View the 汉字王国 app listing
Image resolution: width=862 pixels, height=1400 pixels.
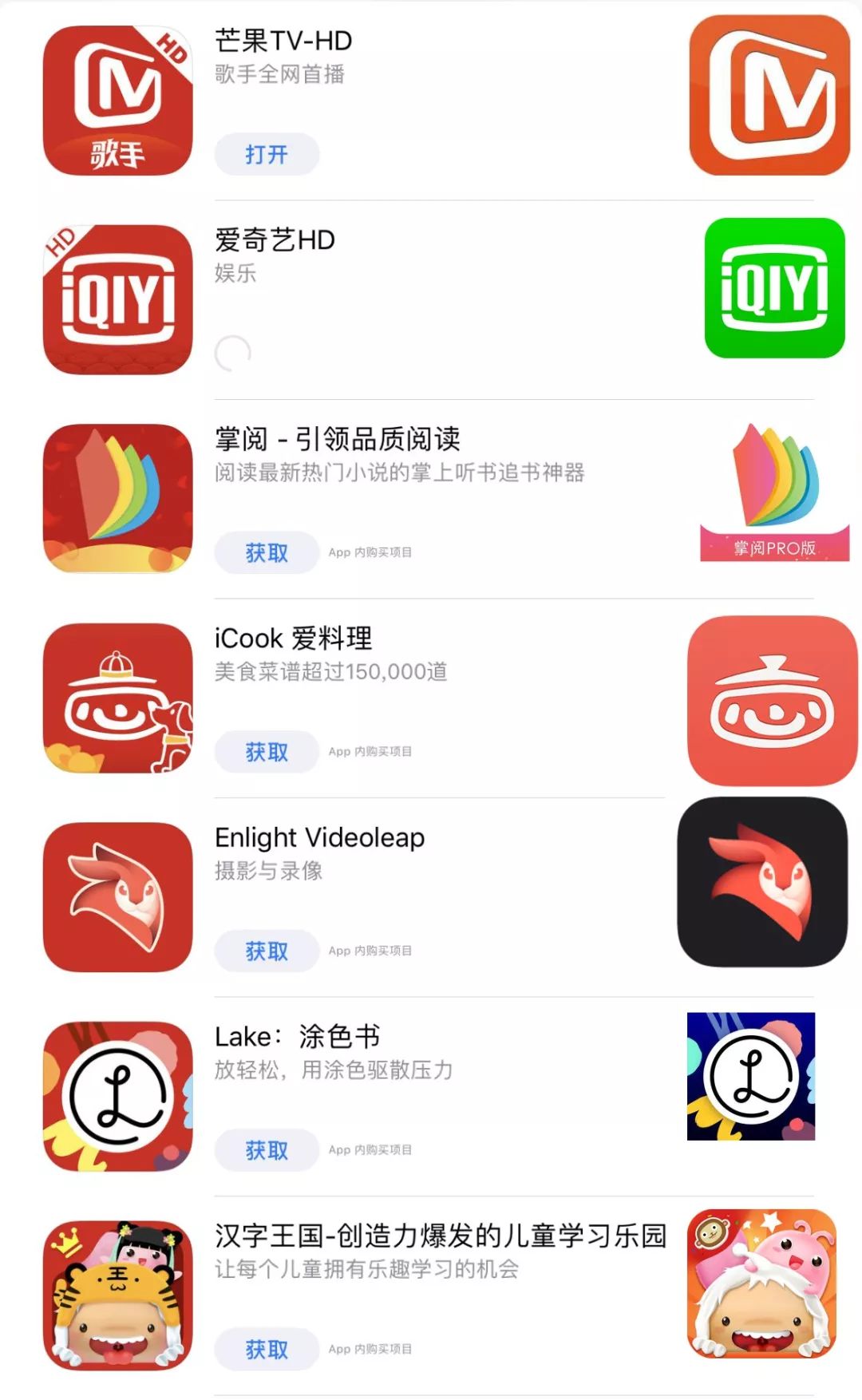pyautogui.click(x=440, y=1236)
